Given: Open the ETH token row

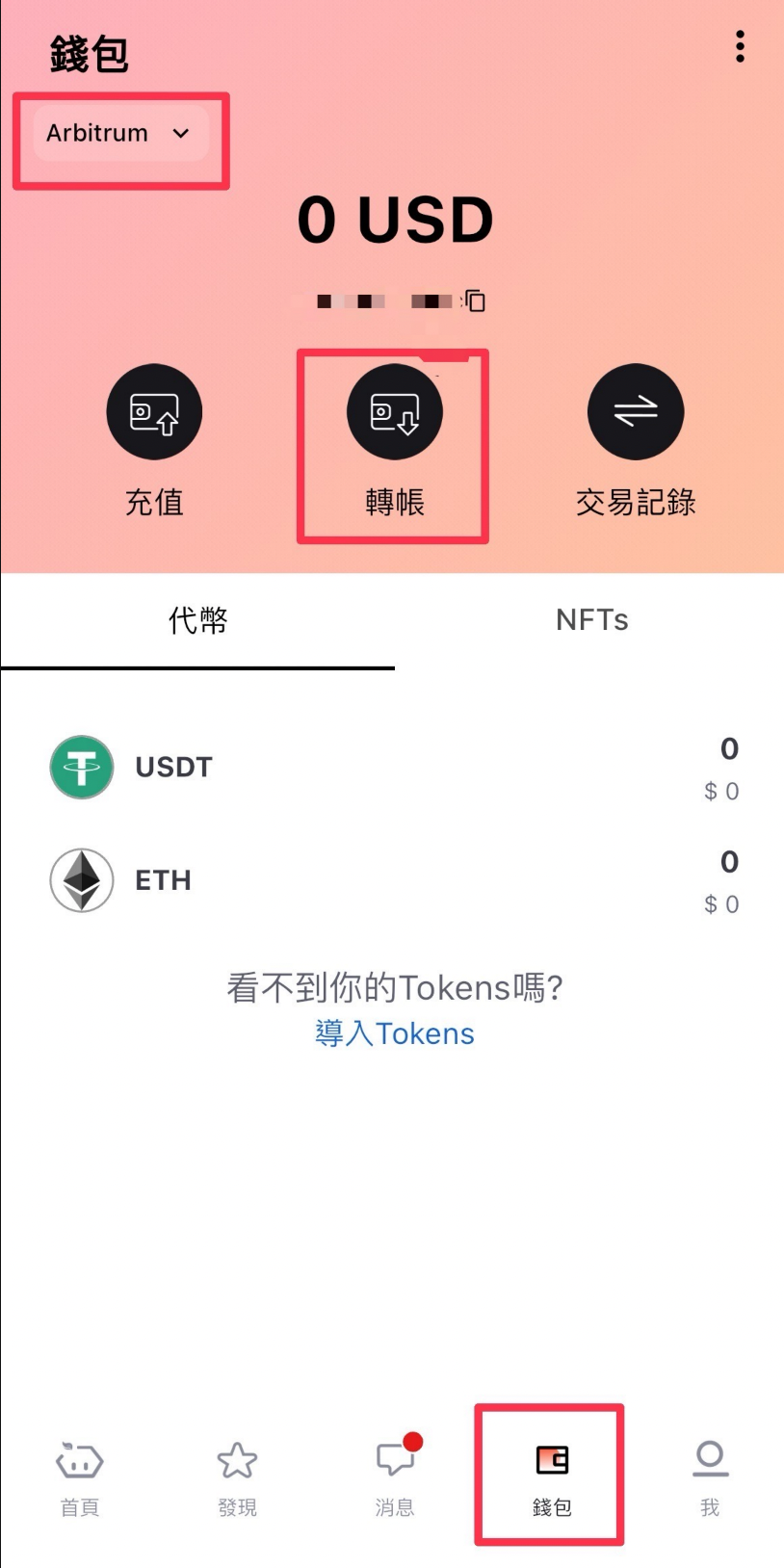Looking at the screenshot, I should (x=393, y=880).
